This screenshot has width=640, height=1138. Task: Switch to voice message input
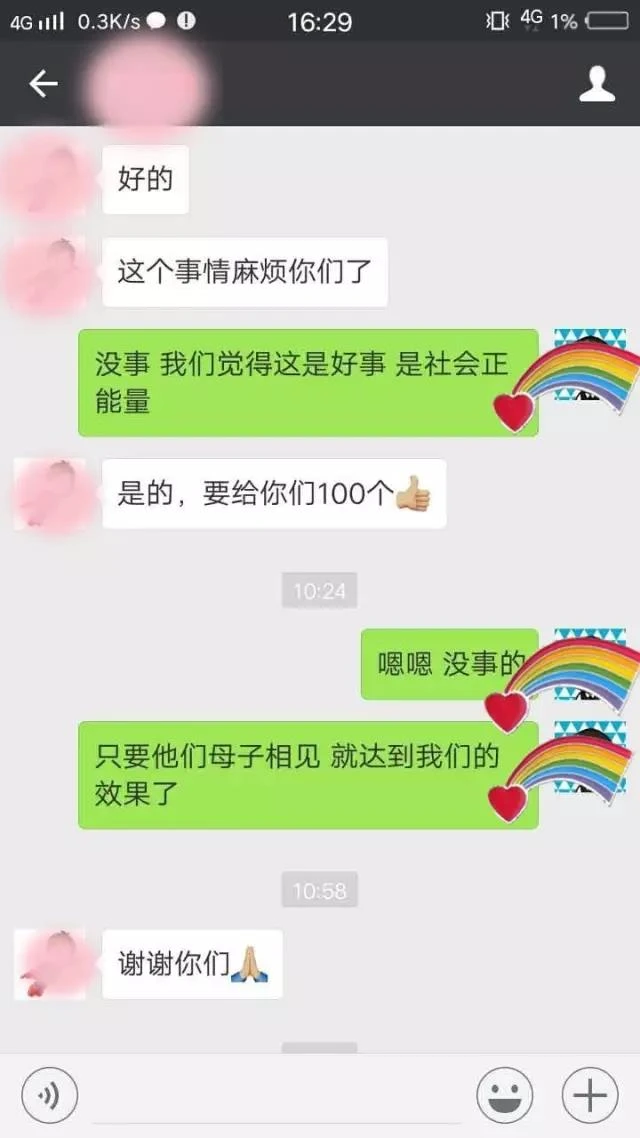49,1096
